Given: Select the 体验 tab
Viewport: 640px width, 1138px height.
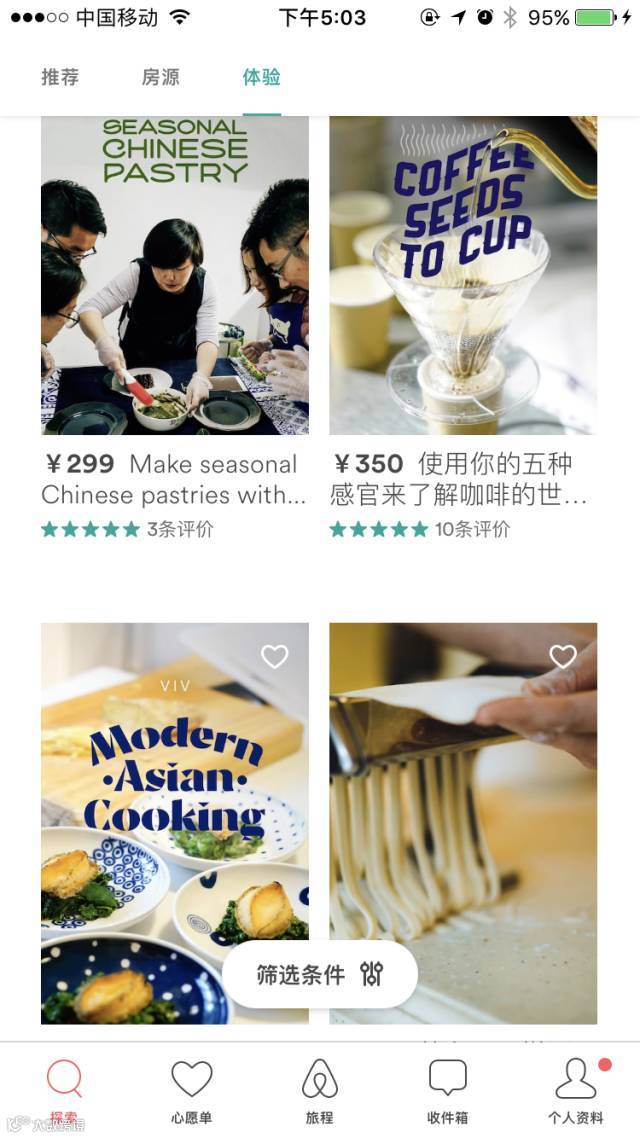Looking at the screenshot, I should pyautogui.click(x=261, y=77).
